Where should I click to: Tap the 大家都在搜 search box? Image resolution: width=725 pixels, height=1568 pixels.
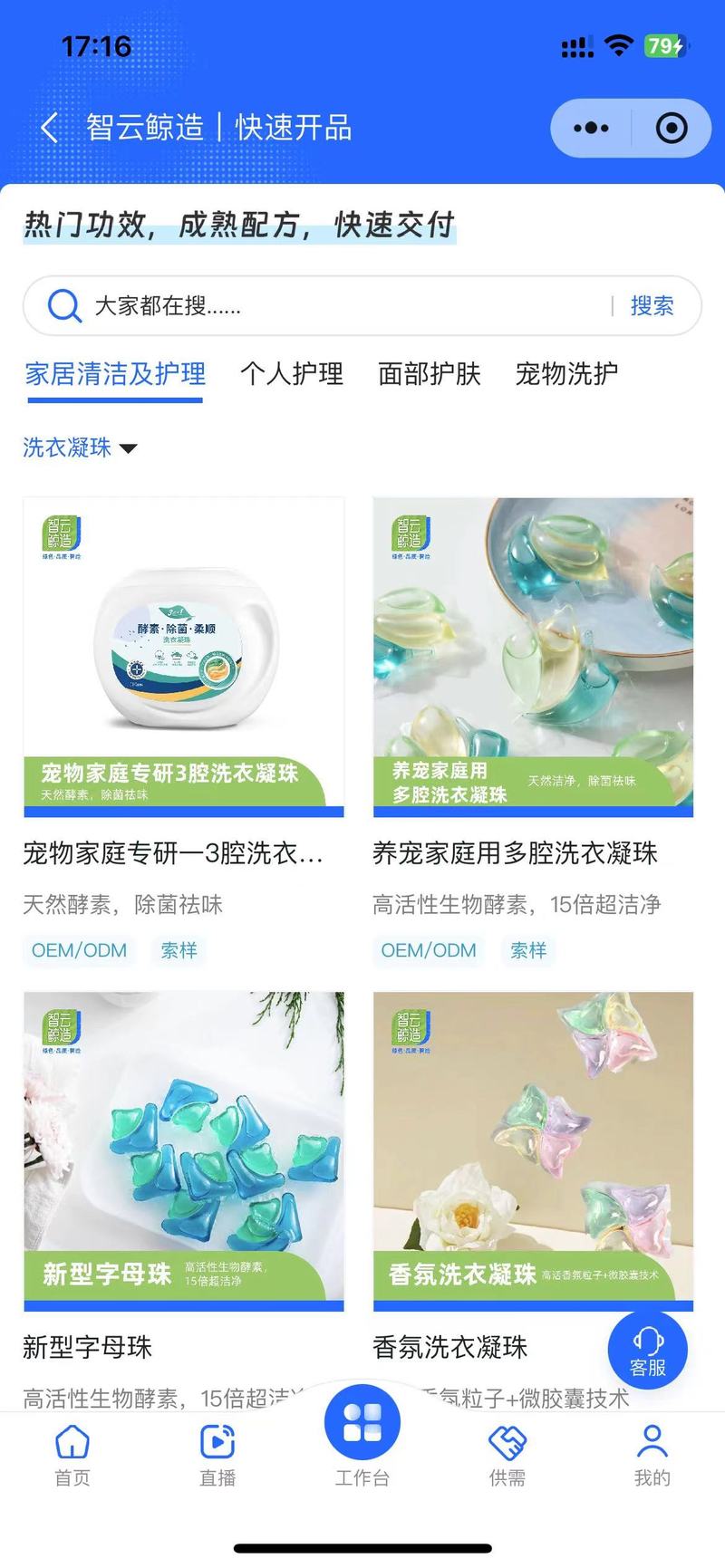tap(317, 306)
